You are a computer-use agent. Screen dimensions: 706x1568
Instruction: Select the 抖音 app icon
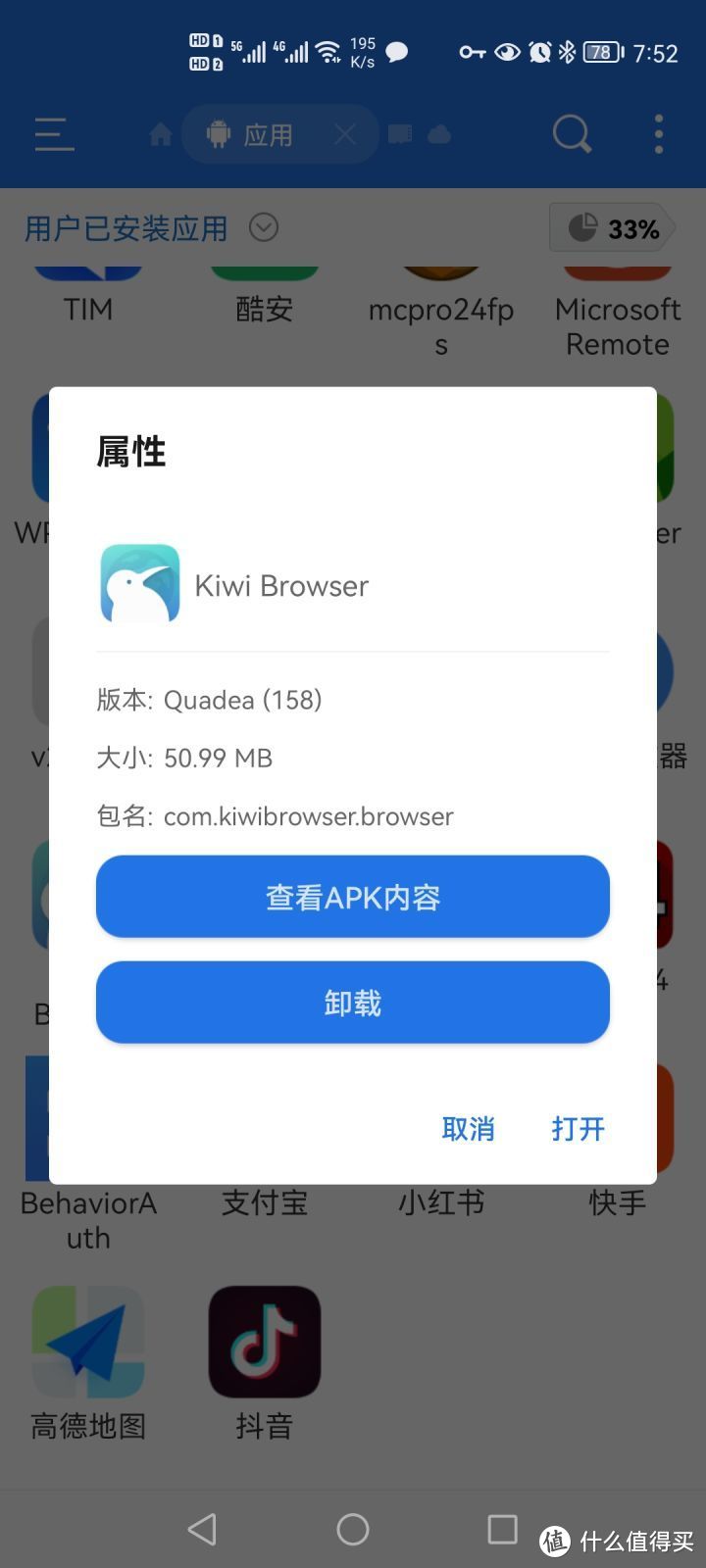click(x=264, y=1341)
